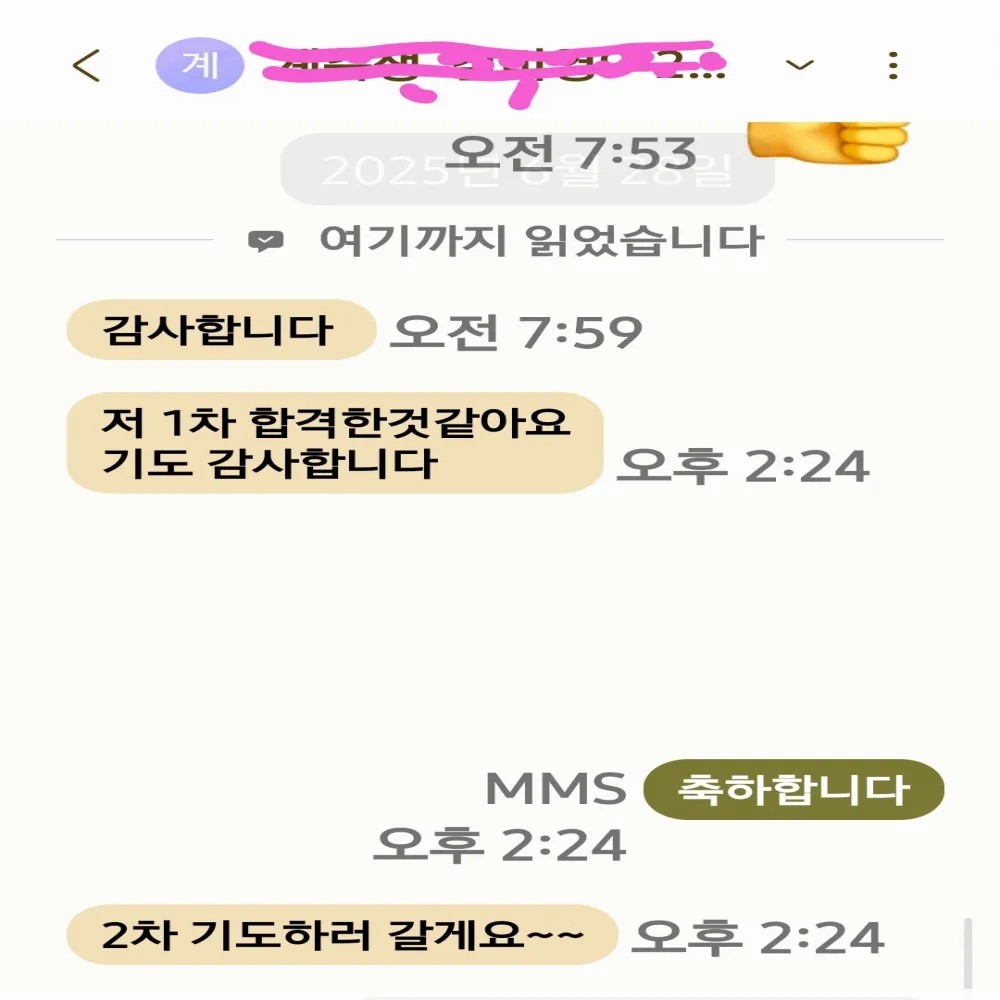The image size is (1000, 1000).
Task: Open the three-dot overflow menu
Action: tap(893, 66)
